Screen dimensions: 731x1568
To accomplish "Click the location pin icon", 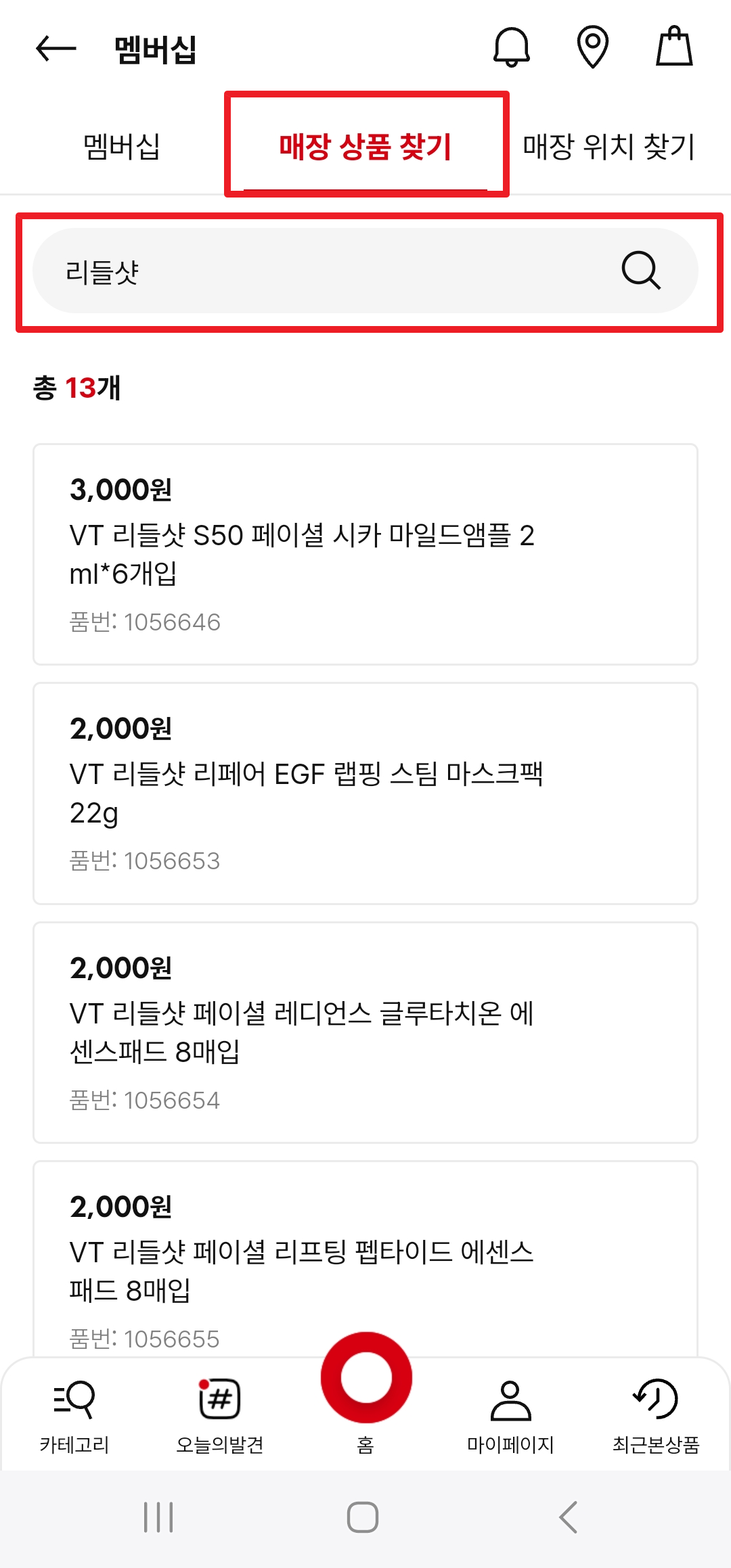I will coord(592,47).
